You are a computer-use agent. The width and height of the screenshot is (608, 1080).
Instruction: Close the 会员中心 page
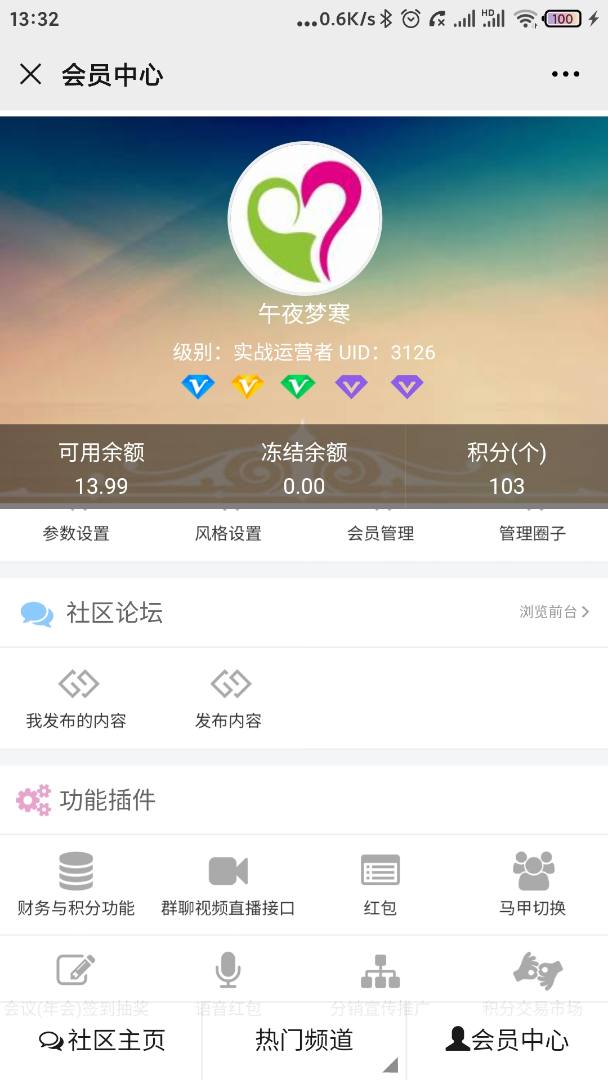[x=31, y=74]
